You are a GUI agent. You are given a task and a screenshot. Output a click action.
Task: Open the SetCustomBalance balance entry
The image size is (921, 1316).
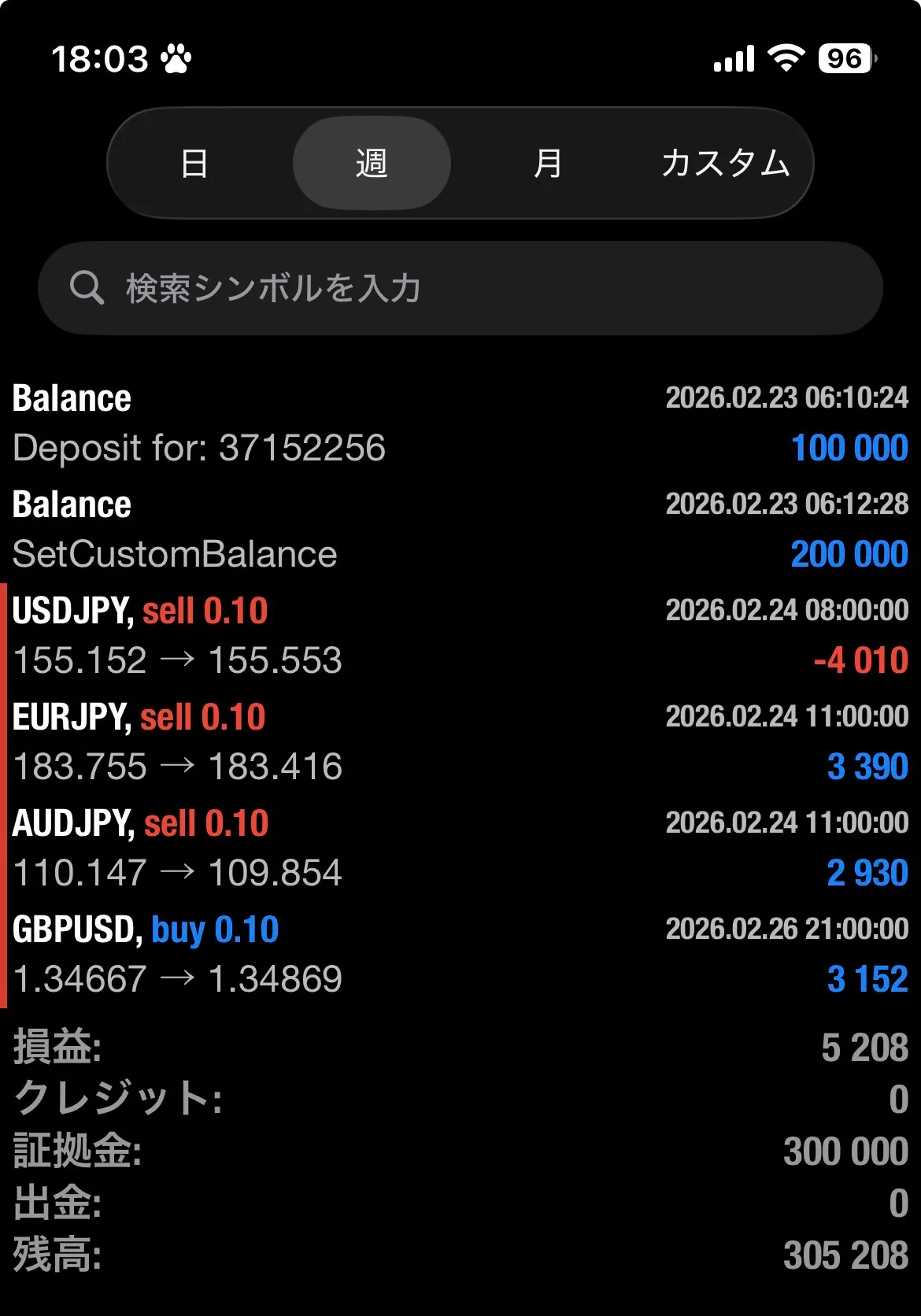pos(460,530)
